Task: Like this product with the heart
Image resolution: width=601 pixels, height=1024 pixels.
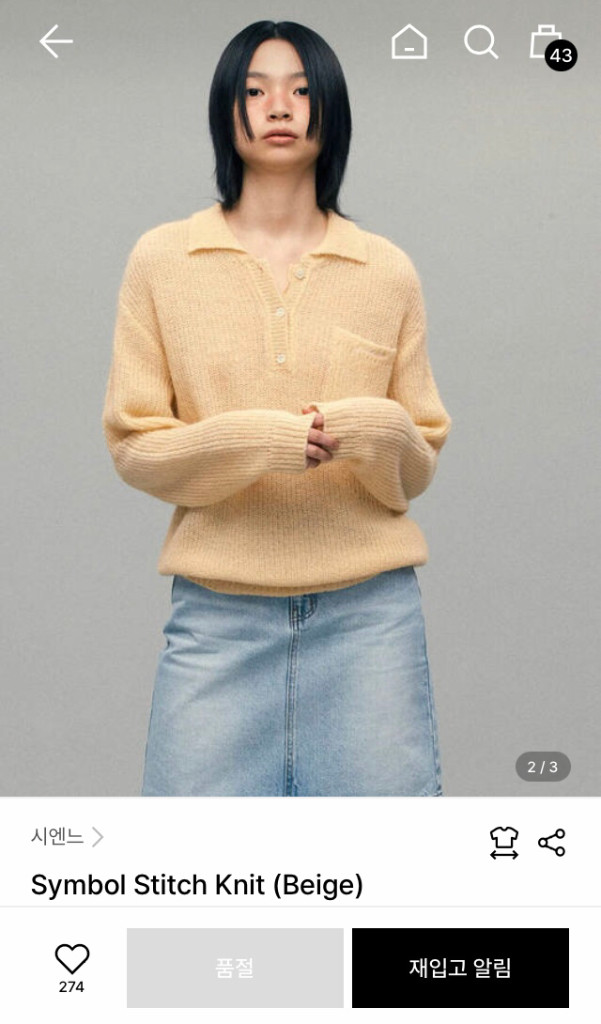Action: (x=72, y=960)
